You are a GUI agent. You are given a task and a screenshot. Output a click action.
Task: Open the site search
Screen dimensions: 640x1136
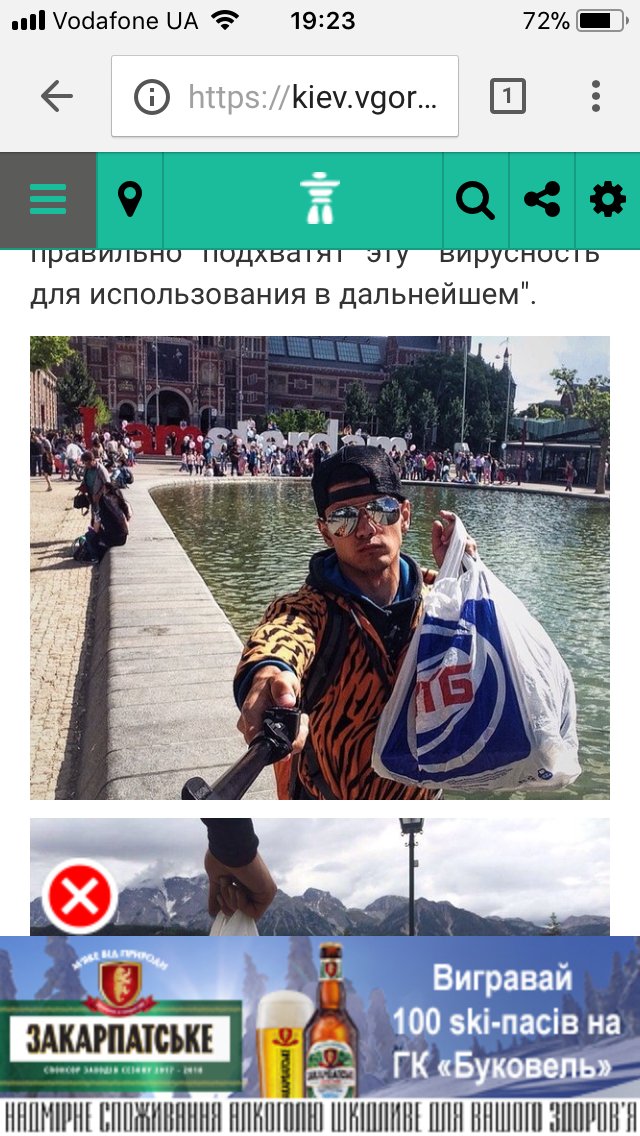(475, 200)
